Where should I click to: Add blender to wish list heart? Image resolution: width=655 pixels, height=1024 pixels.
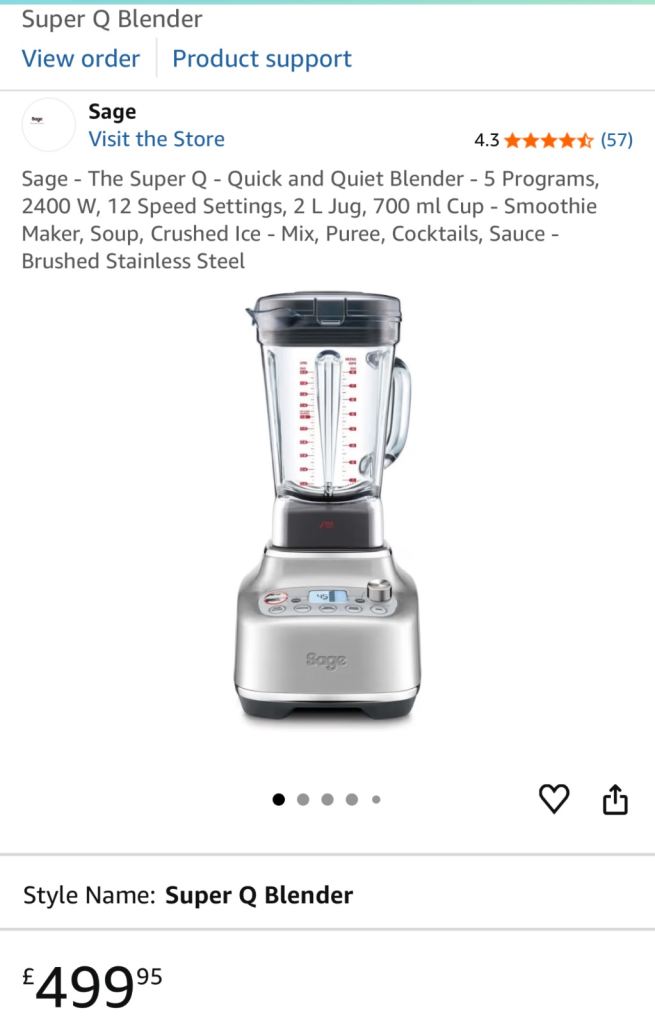[554, 798]
